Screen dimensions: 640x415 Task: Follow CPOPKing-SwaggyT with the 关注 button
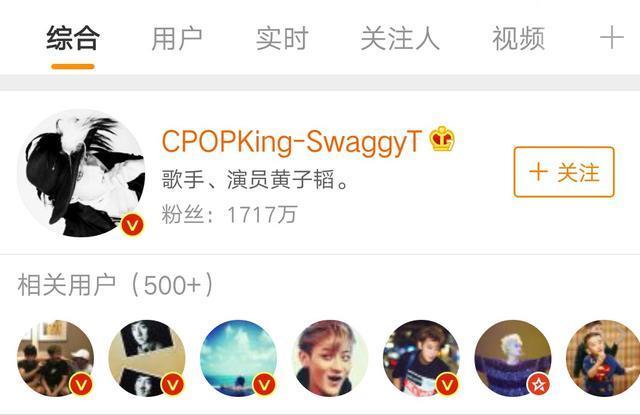point(564,172)
